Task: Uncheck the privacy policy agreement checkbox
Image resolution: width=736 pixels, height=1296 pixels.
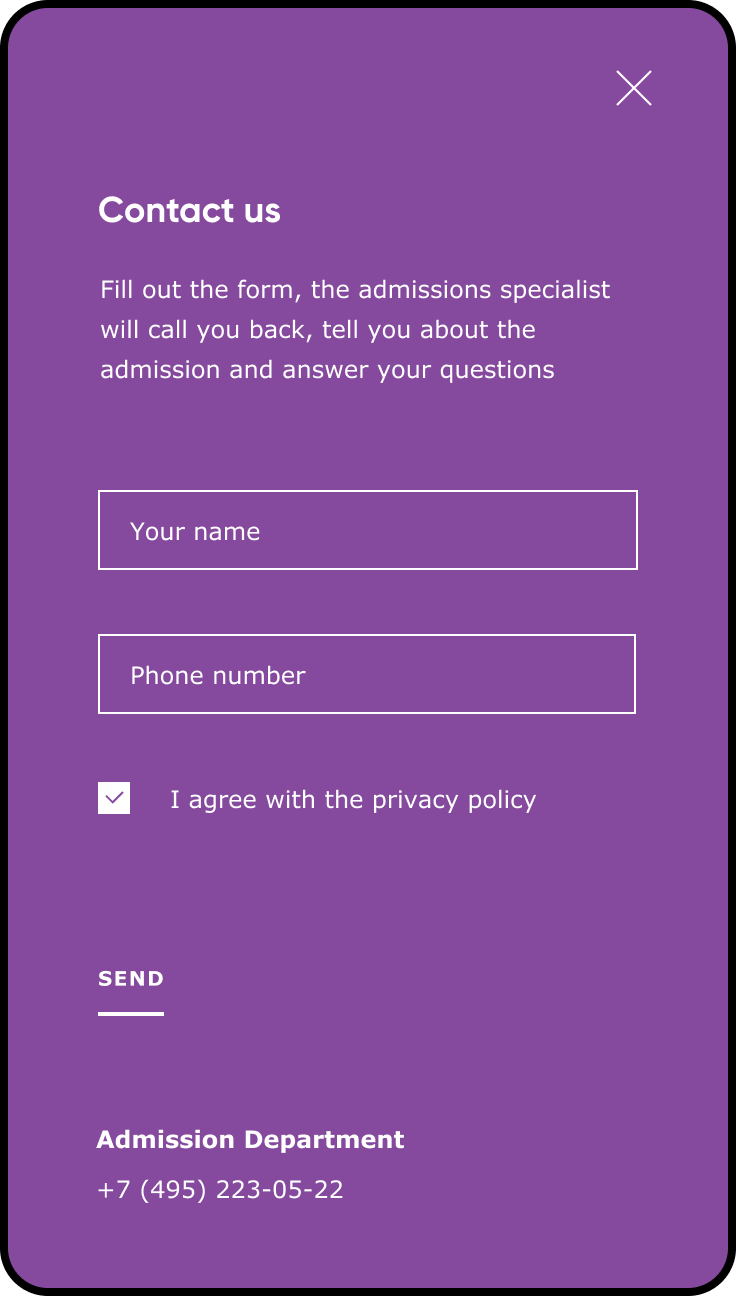Action: pyautogui.click(x=114, y=798)
